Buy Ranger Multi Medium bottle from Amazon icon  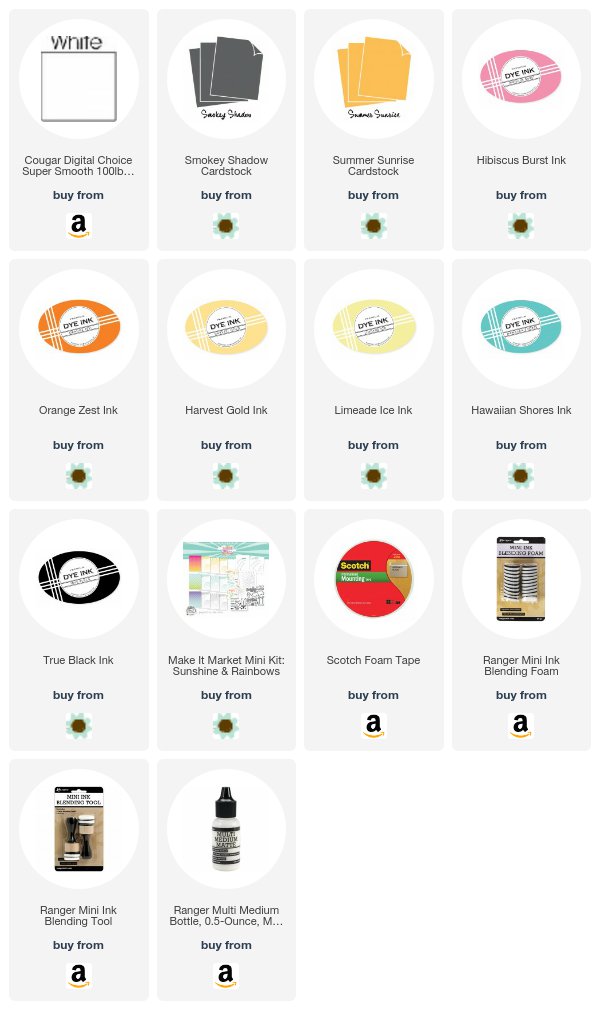click(x=226, y=976)
